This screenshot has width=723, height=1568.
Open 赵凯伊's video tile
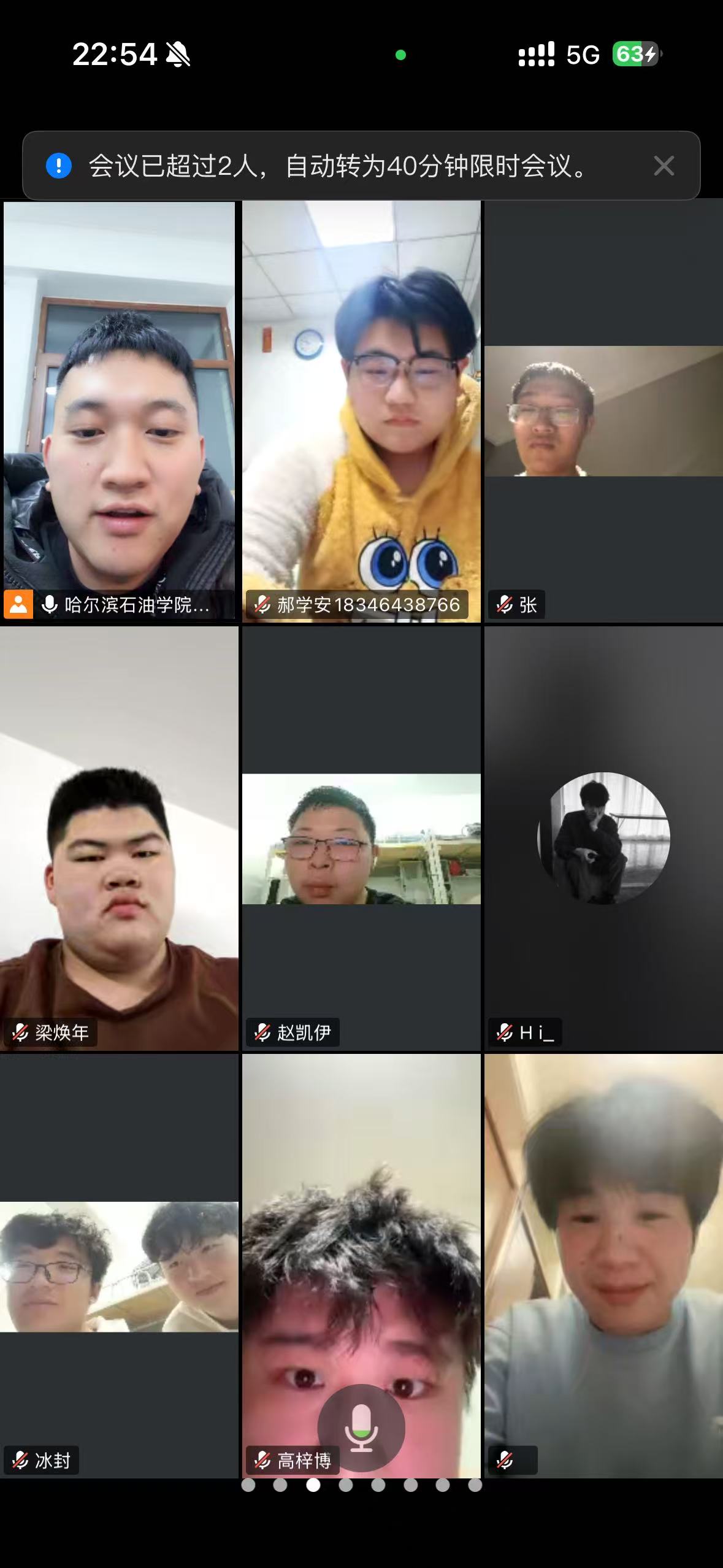click(x=361, y=838)
